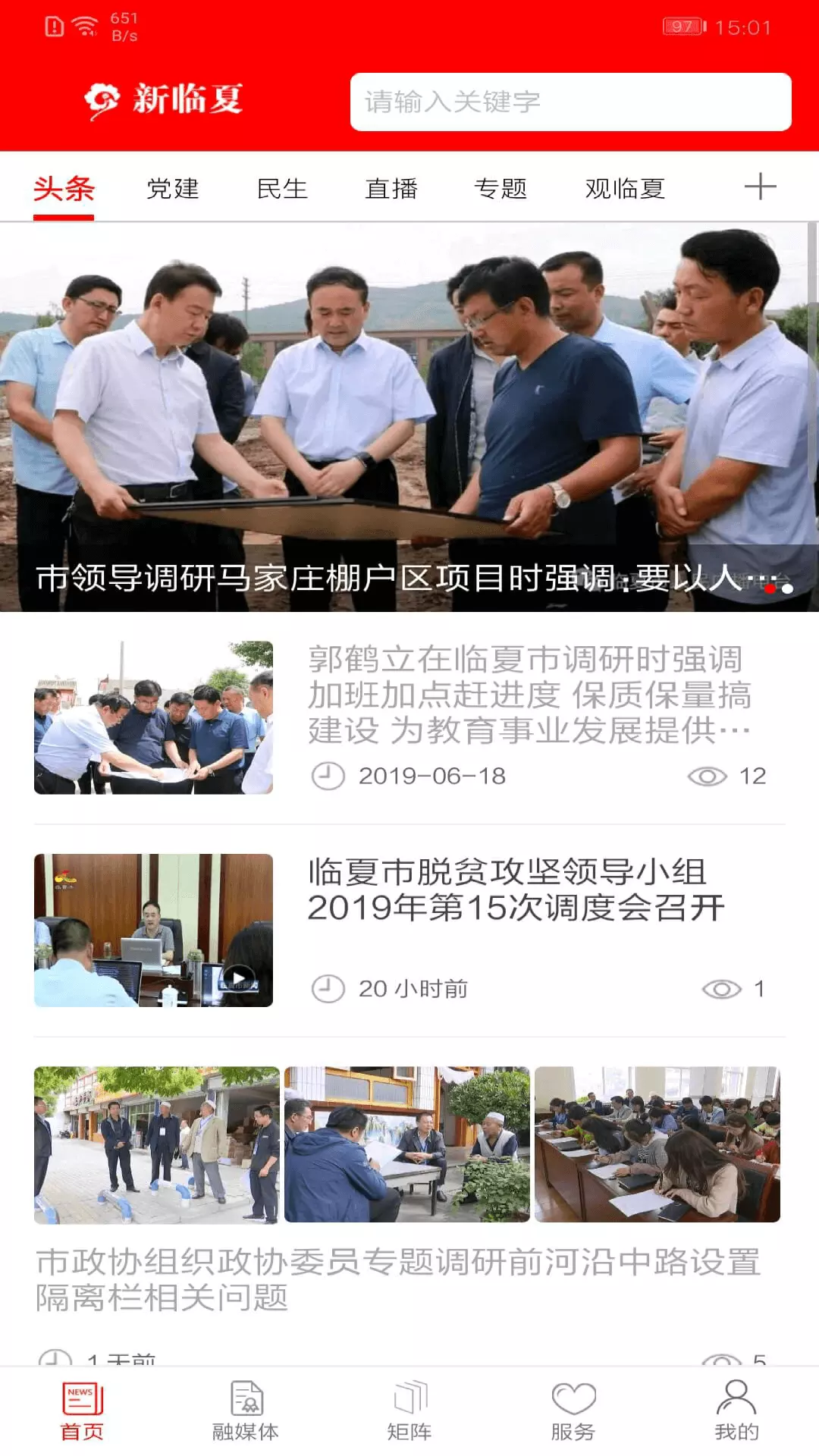Image resolution: width=819 pixels, height=1456 pixels.
Task: Select the 专题 tab
Action: 500,188
